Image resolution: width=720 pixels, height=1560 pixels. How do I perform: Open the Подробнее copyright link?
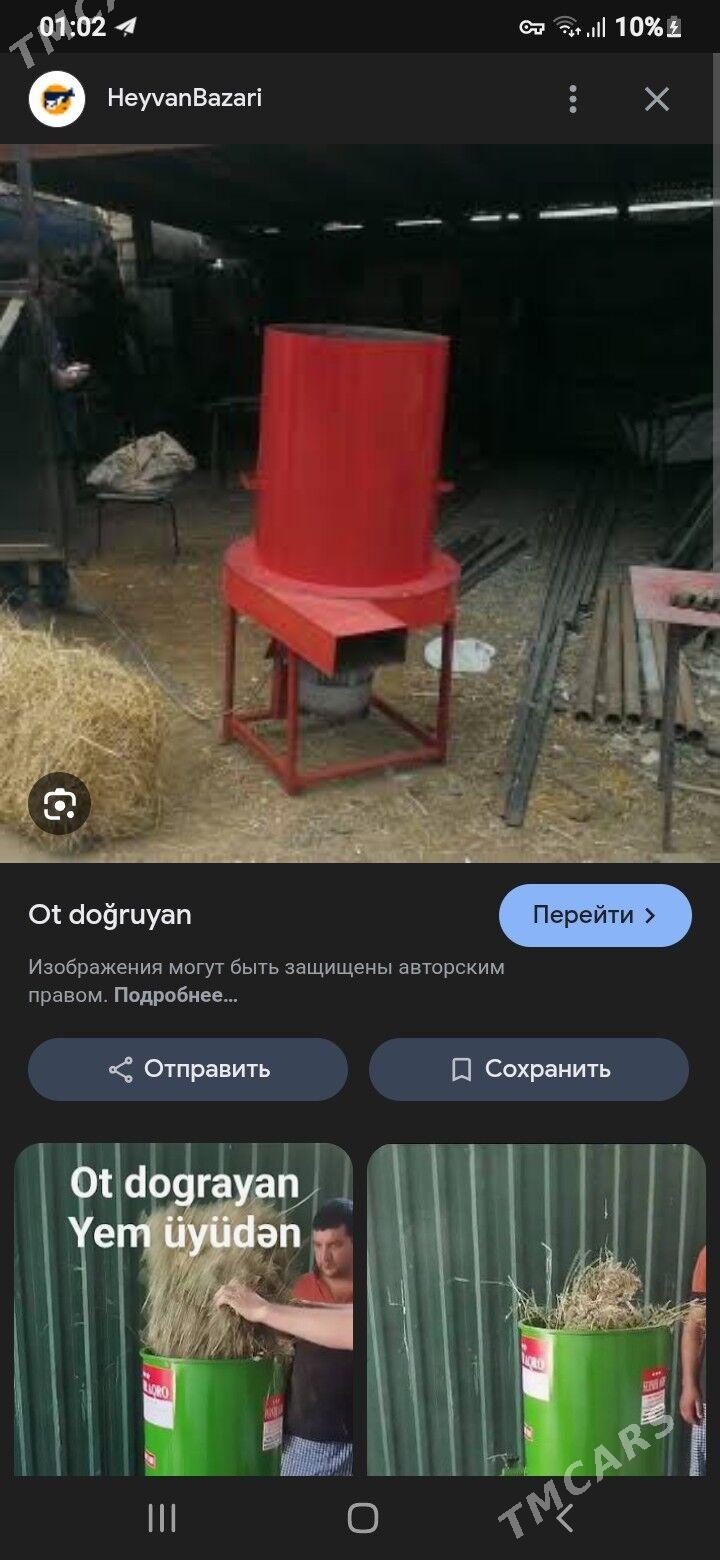(x=176, y=996)
